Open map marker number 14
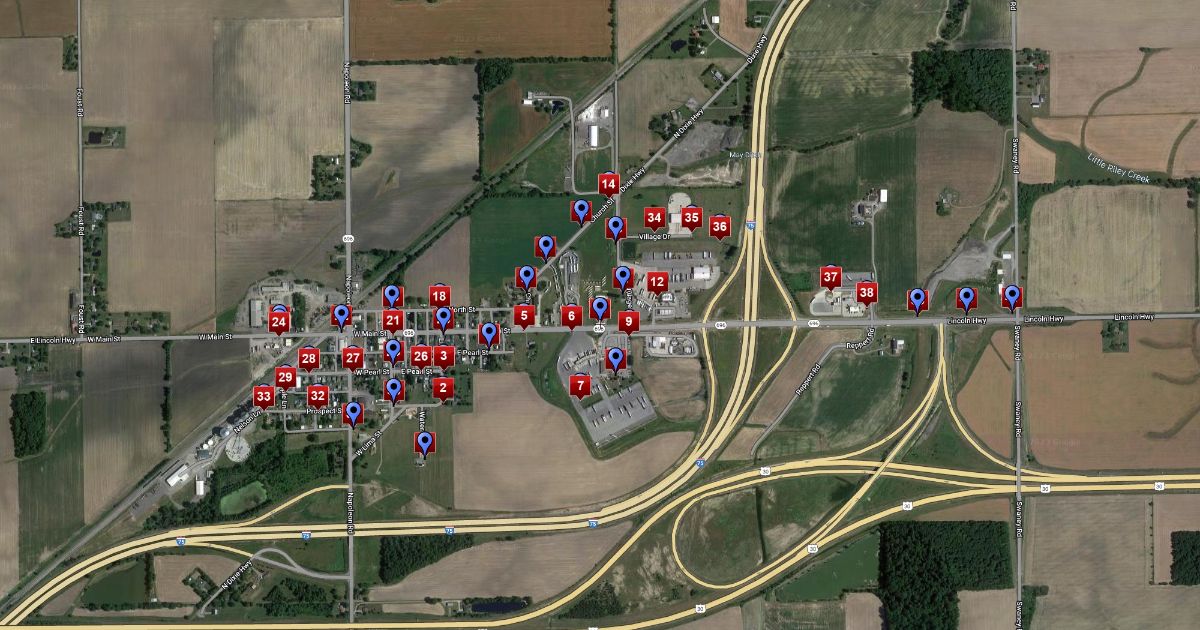The image size is (1200, 630). click(608, 184)
